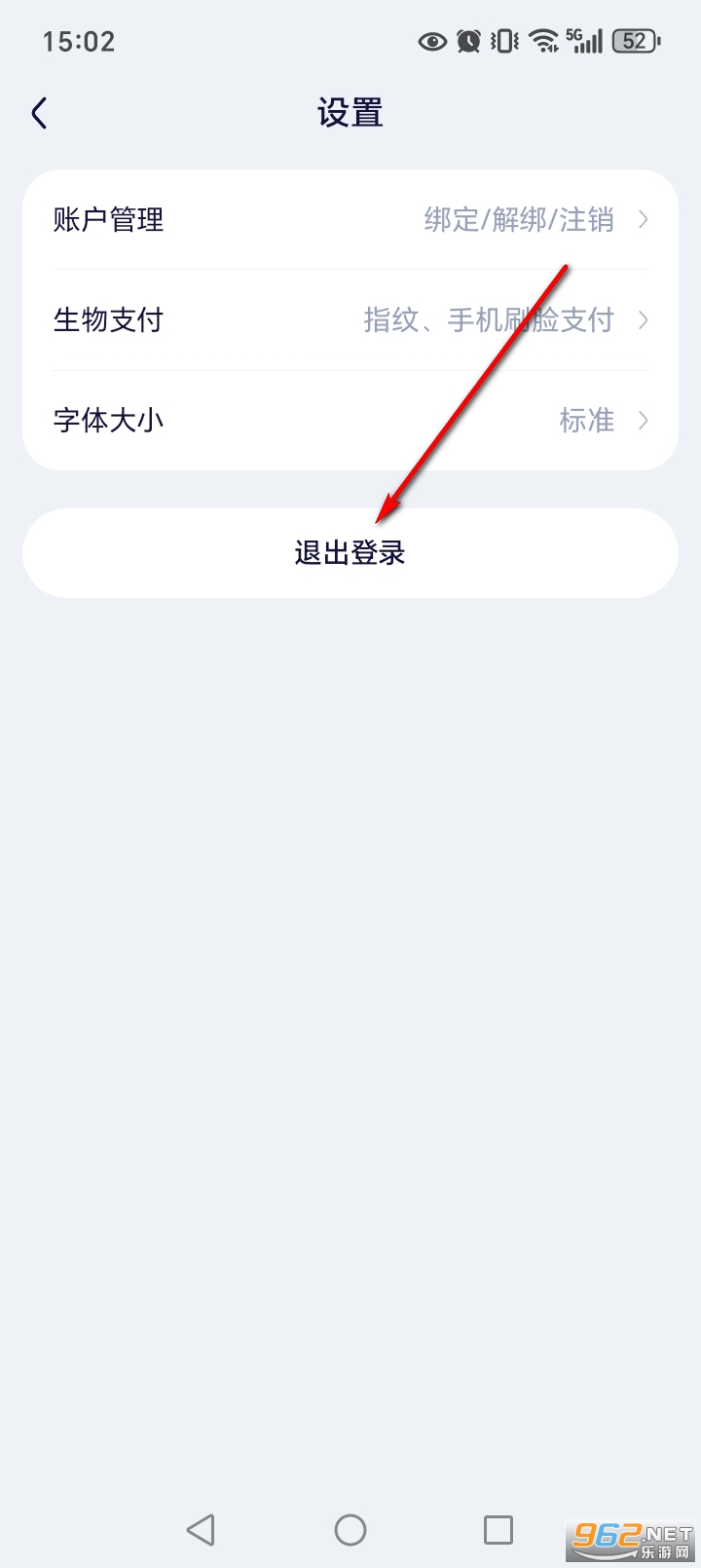Click the 字体大小 row to adjust text size
Screen dimensions: 701x1568
pos(109,421)
